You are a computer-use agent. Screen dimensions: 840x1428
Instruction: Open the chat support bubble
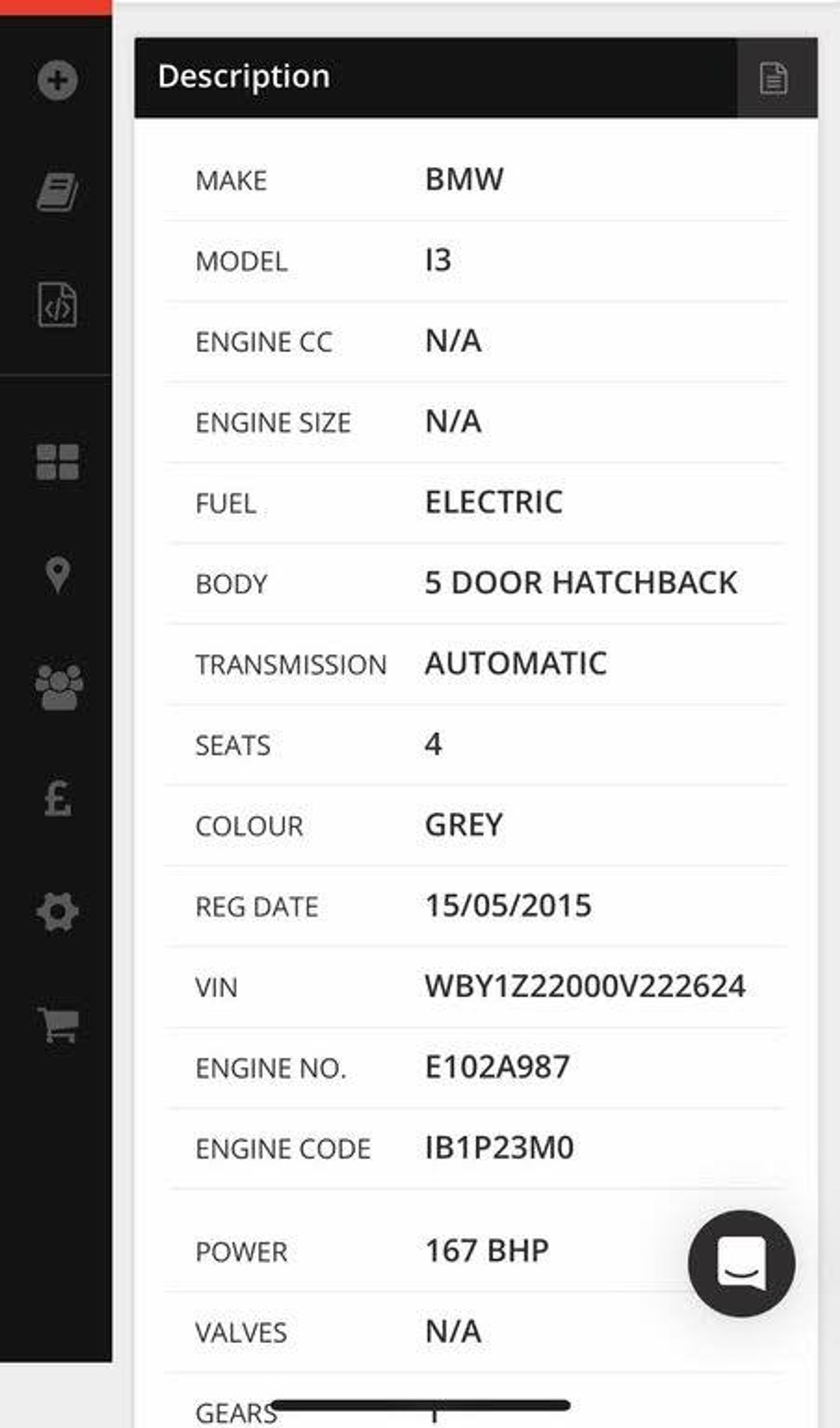741,1263
